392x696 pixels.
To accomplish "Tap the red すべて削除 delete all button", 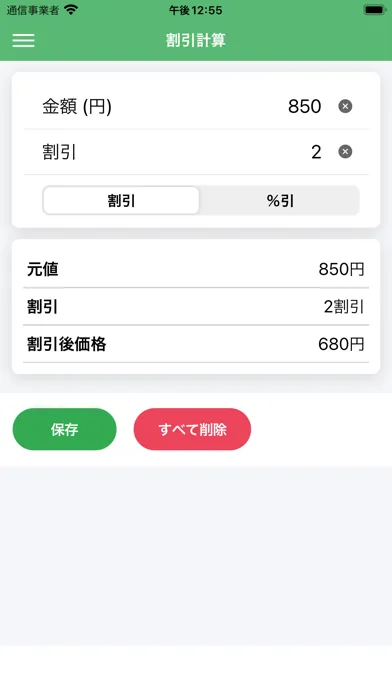I will tap(192, 429).
